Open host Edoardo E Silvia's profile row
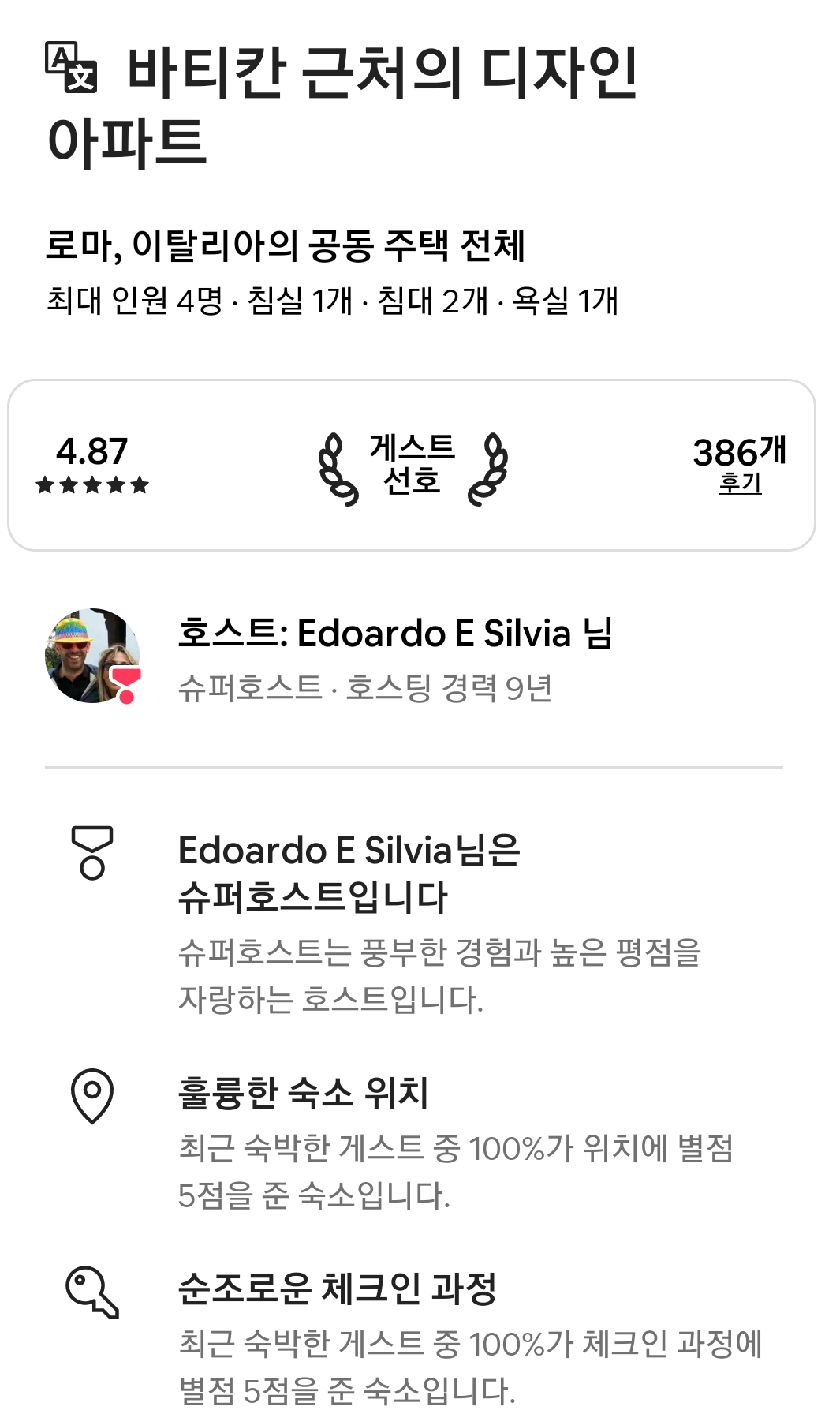The height and width of the screenshot is (1414, 840). coord(394,656)
